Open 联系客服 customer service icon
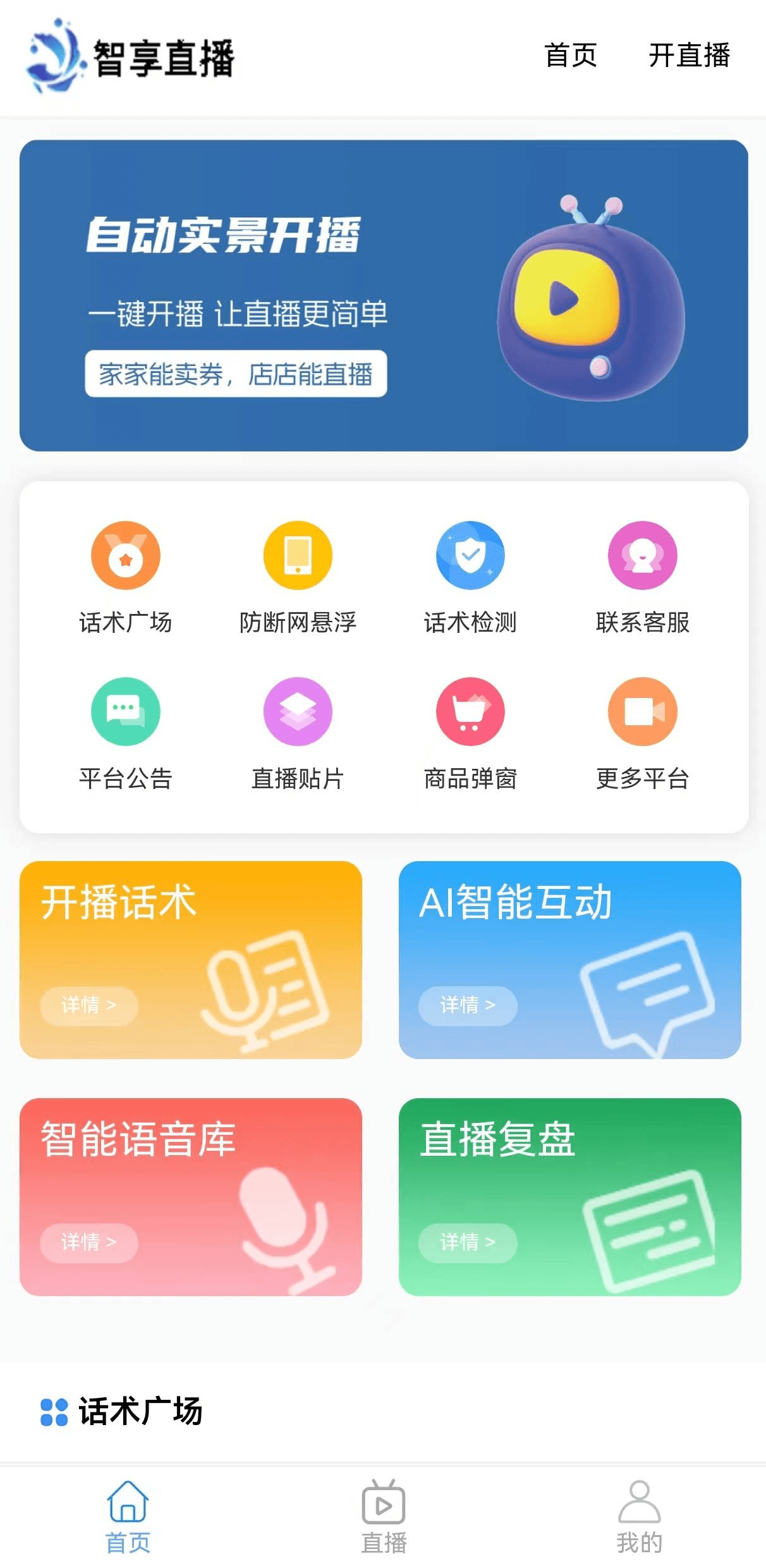Viewport: 766px width, 1568px height. [x=642, y=555]
